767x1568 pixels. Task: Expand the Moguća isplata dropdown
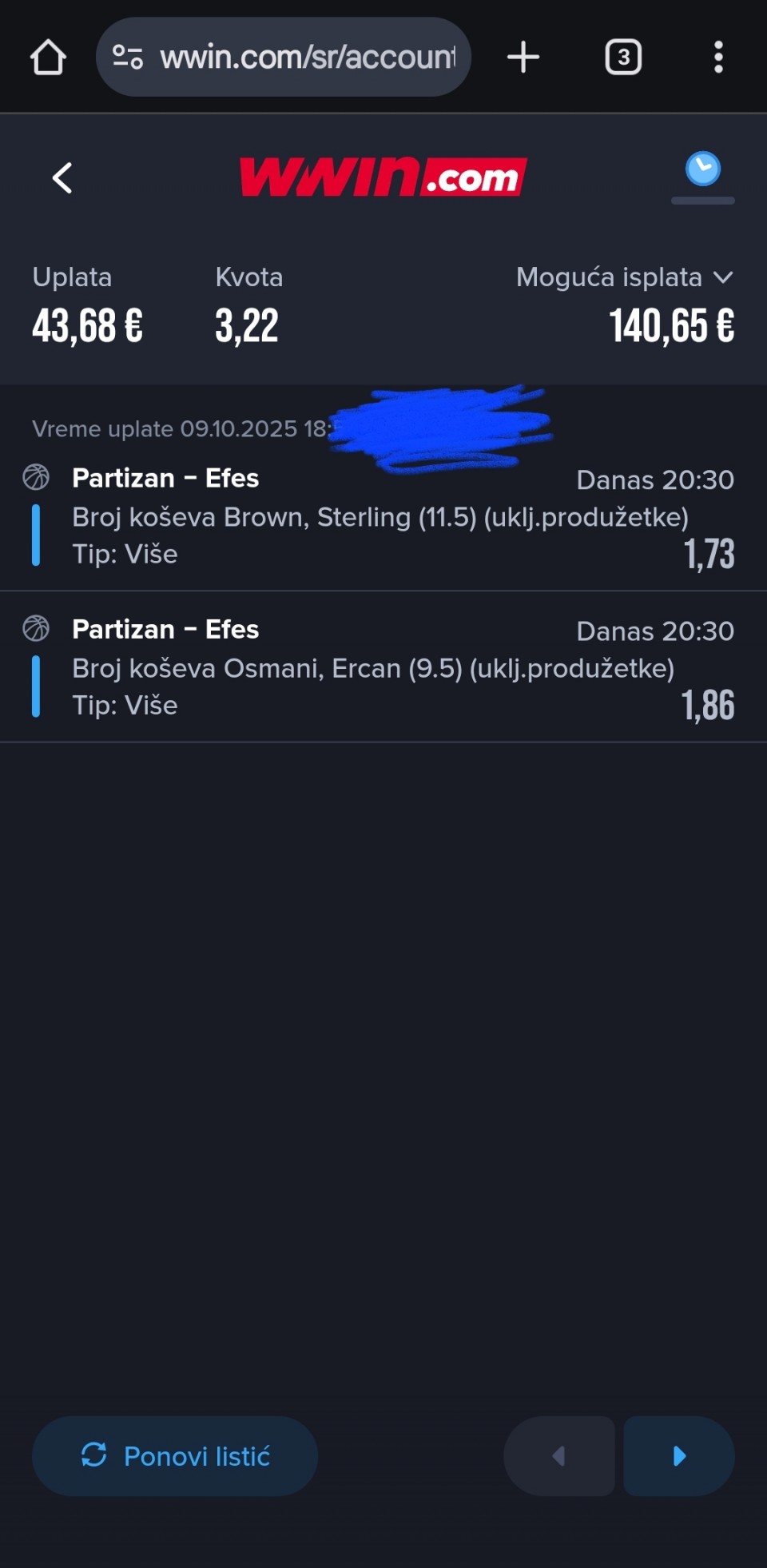[x=723, y=277]
